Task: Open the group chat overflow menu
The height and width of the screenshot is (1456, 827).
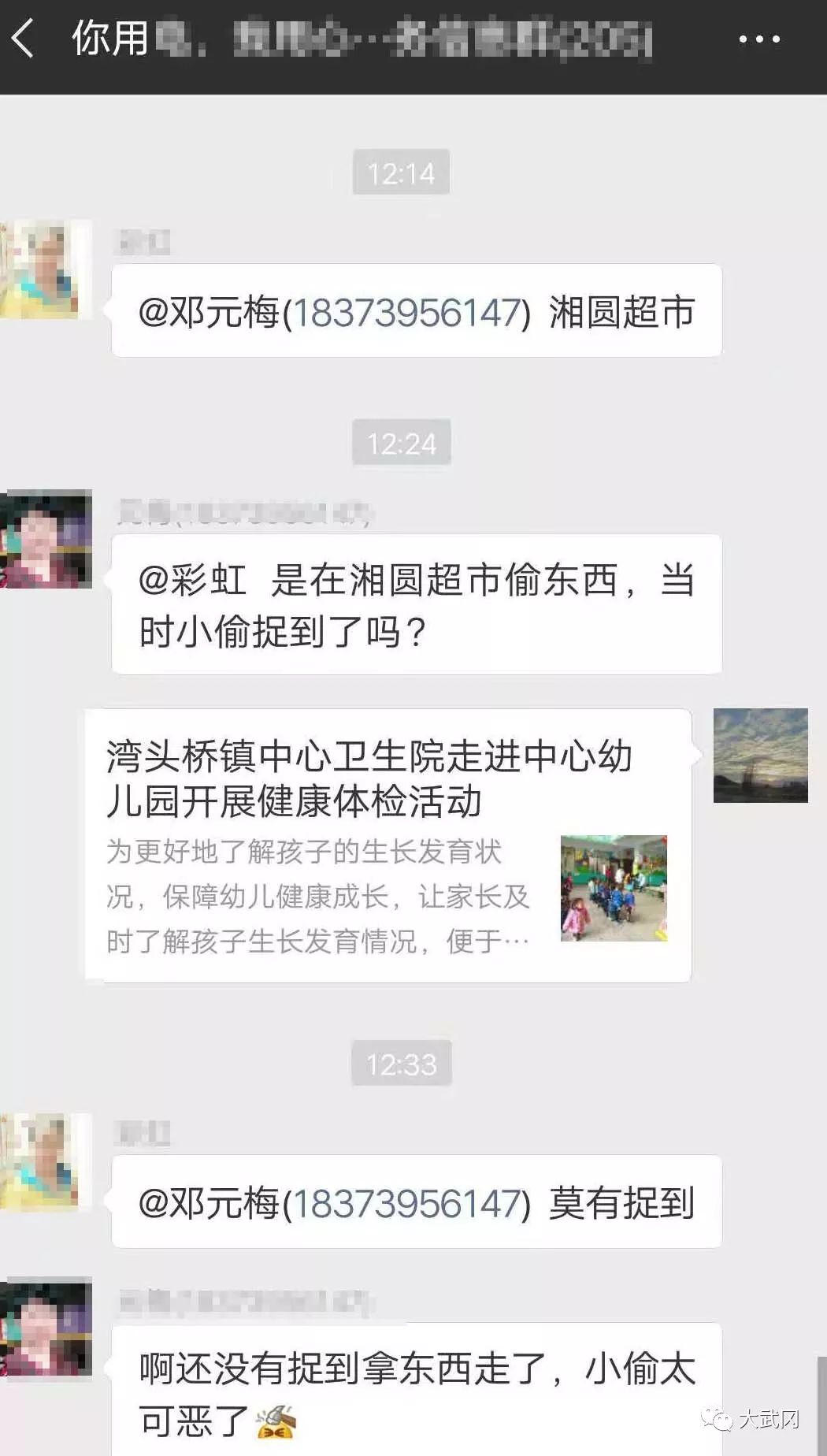Action: pos(759,39)
